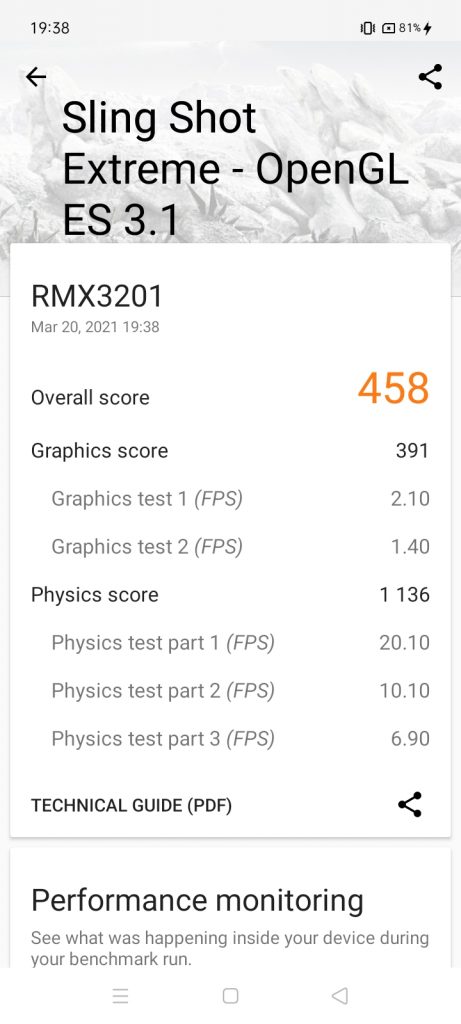Tap the share icon beside Technical Guide
Screen dimensions: 461x1024
tap(410, 805)
